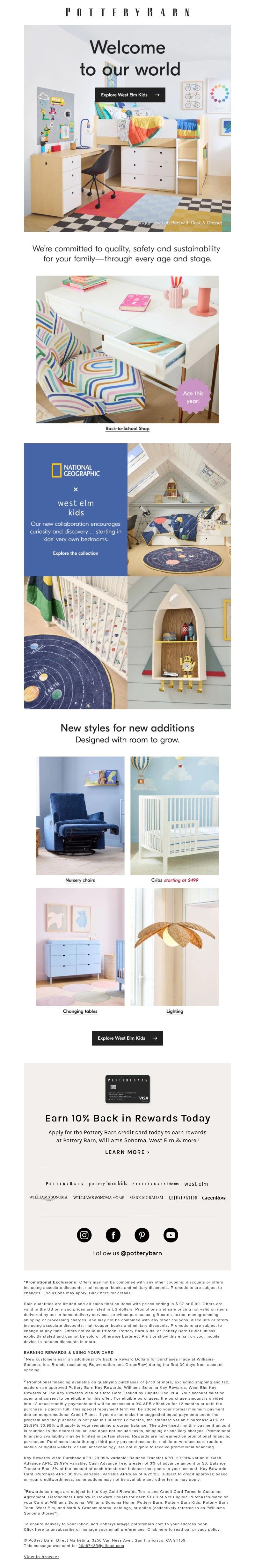This screenshot has height=1568, width=255.
Task: Open the Changing tables link
Action: point(80,1011)
